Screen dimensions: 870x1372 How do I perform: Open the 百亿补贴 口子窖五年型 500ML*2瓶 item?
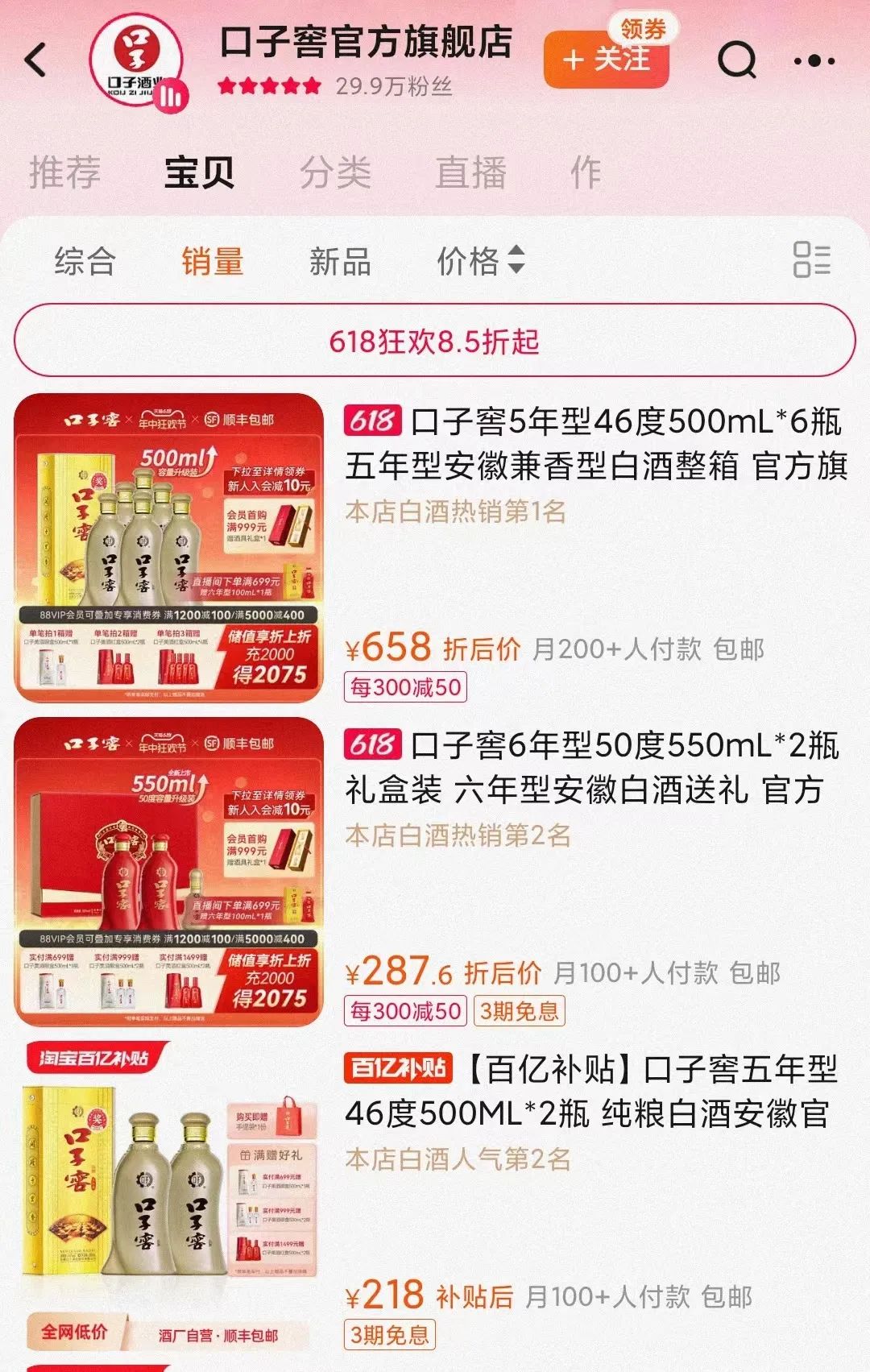pos(592,1092)
